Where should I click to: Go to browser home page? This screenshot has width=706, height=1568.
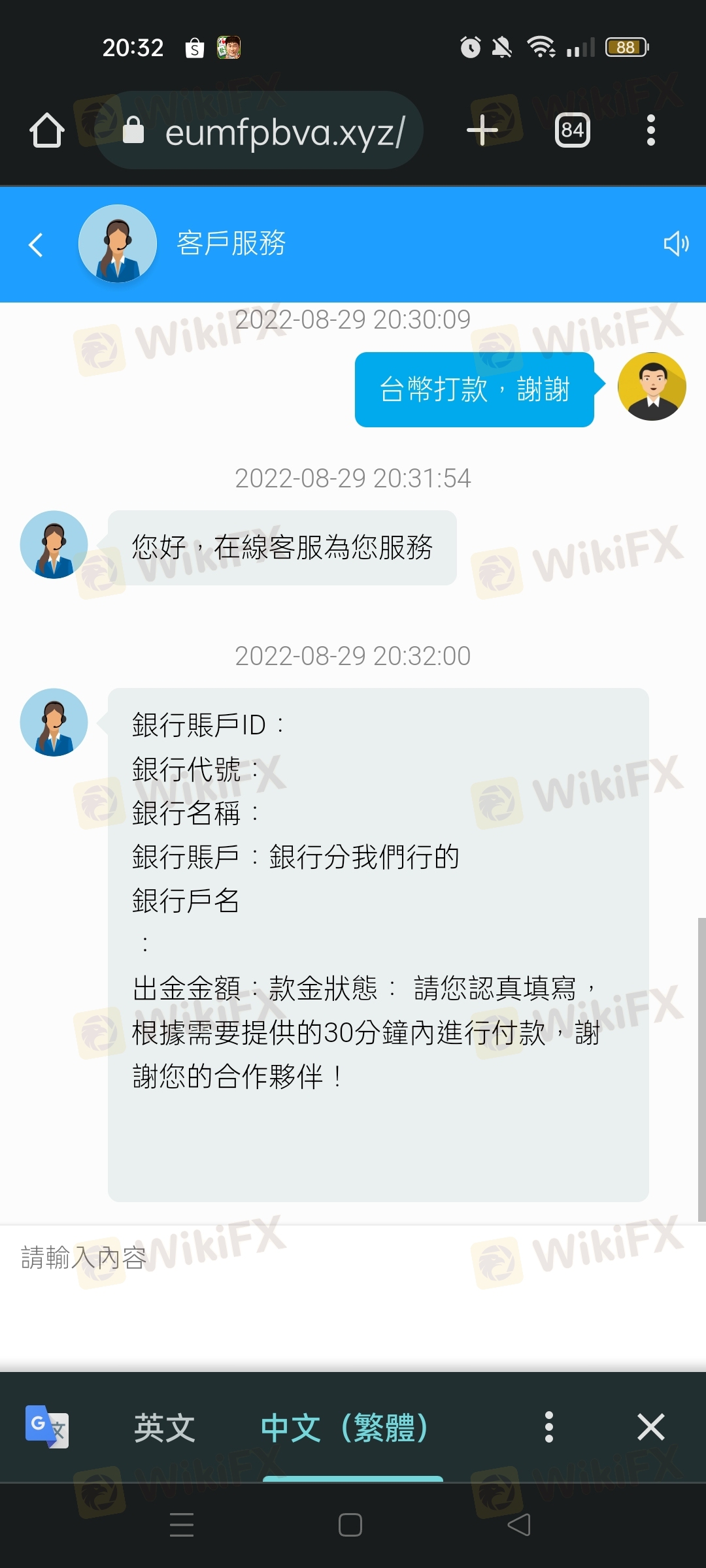point(47,130)
